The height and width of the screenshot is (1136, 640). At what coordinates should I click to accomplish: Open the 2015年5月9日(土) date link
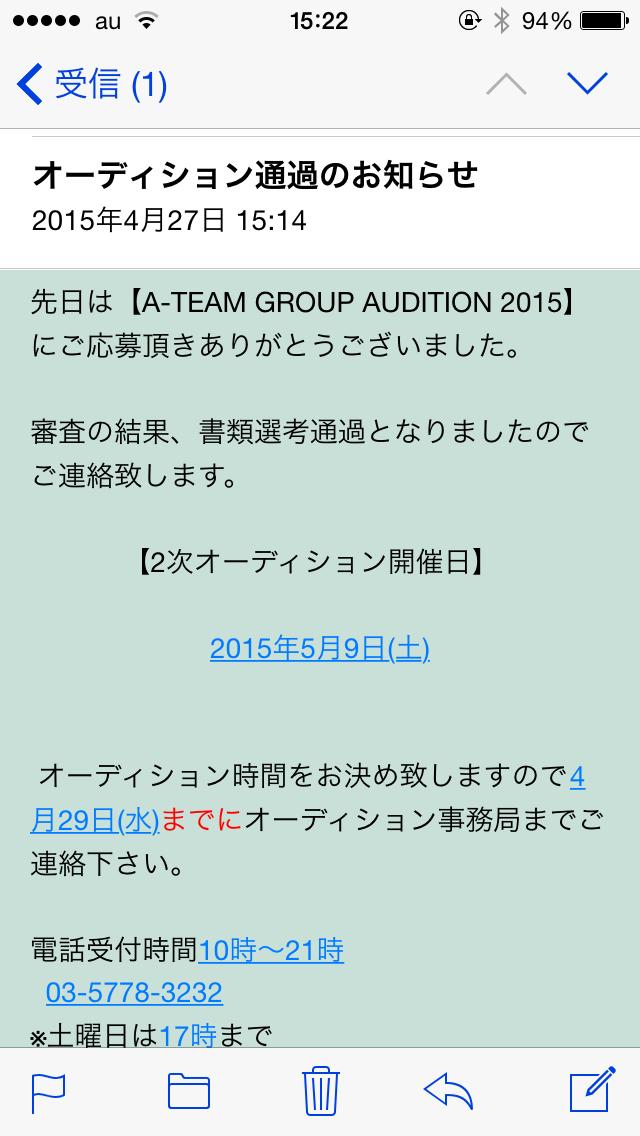click(319, 649)
